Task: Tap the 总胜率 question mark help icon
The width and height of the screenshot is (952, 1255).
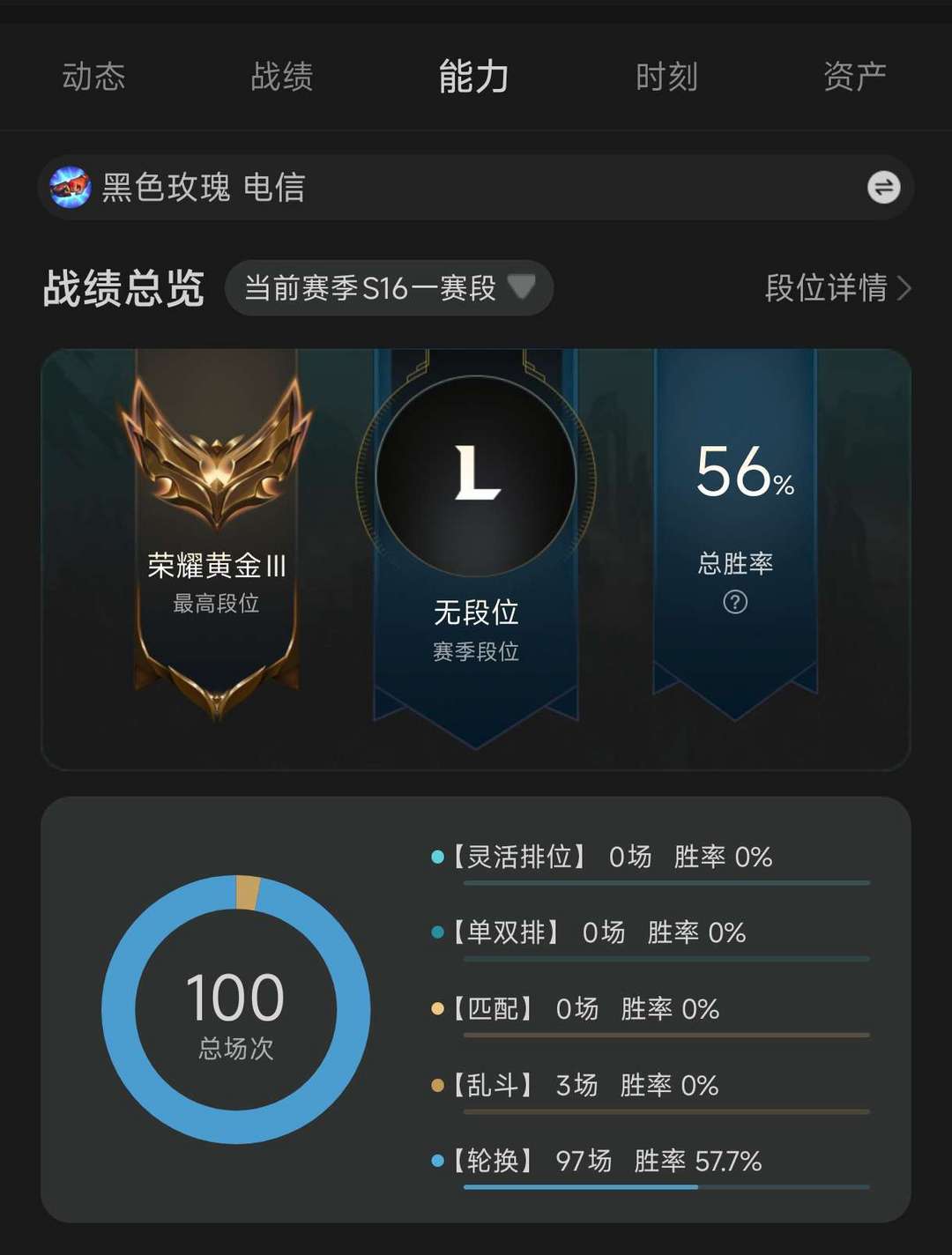Action: point(736,602)
